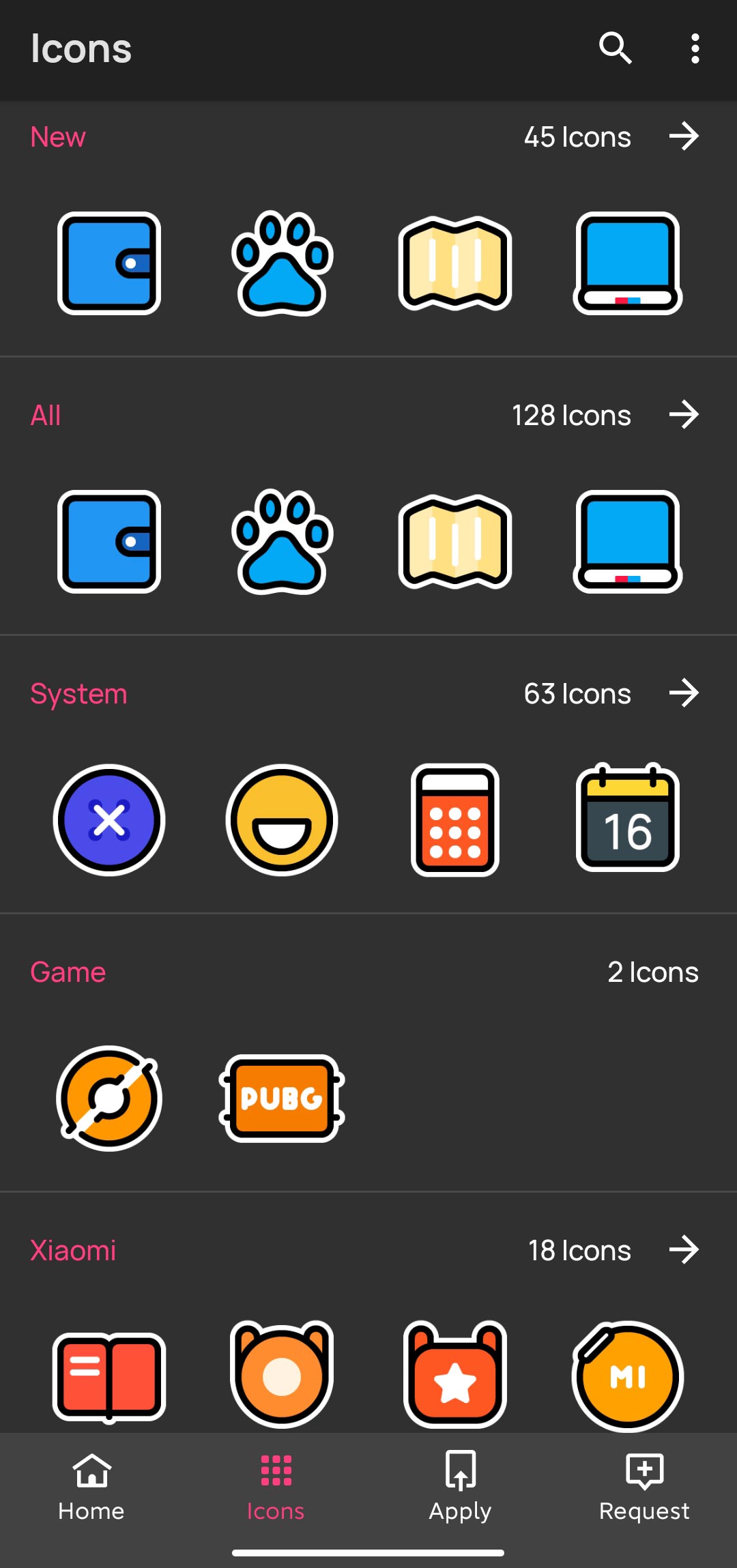
Task: Select the MI logo icon under Xiaomi
Action: (628, 1375)
